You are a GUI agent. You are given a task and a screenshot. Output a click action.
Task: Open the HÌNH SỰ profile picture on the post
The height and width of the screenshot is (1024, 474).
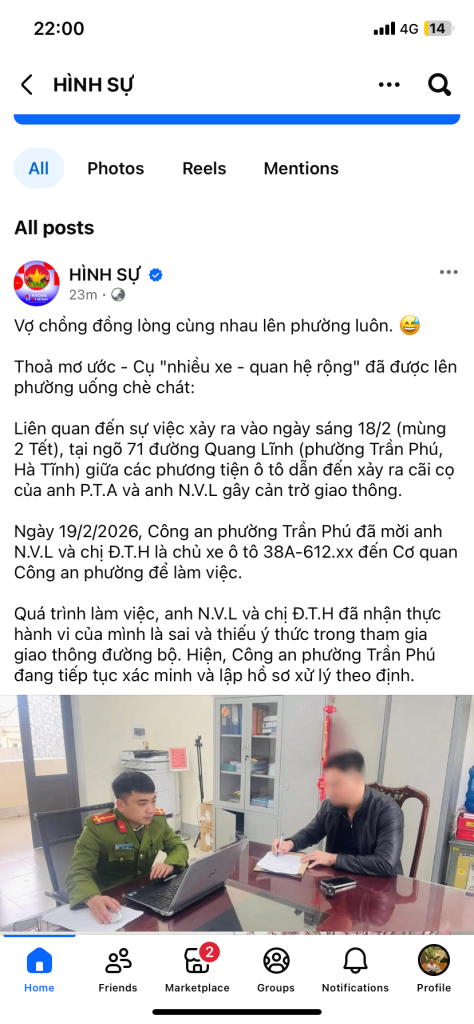pos(37,283)
